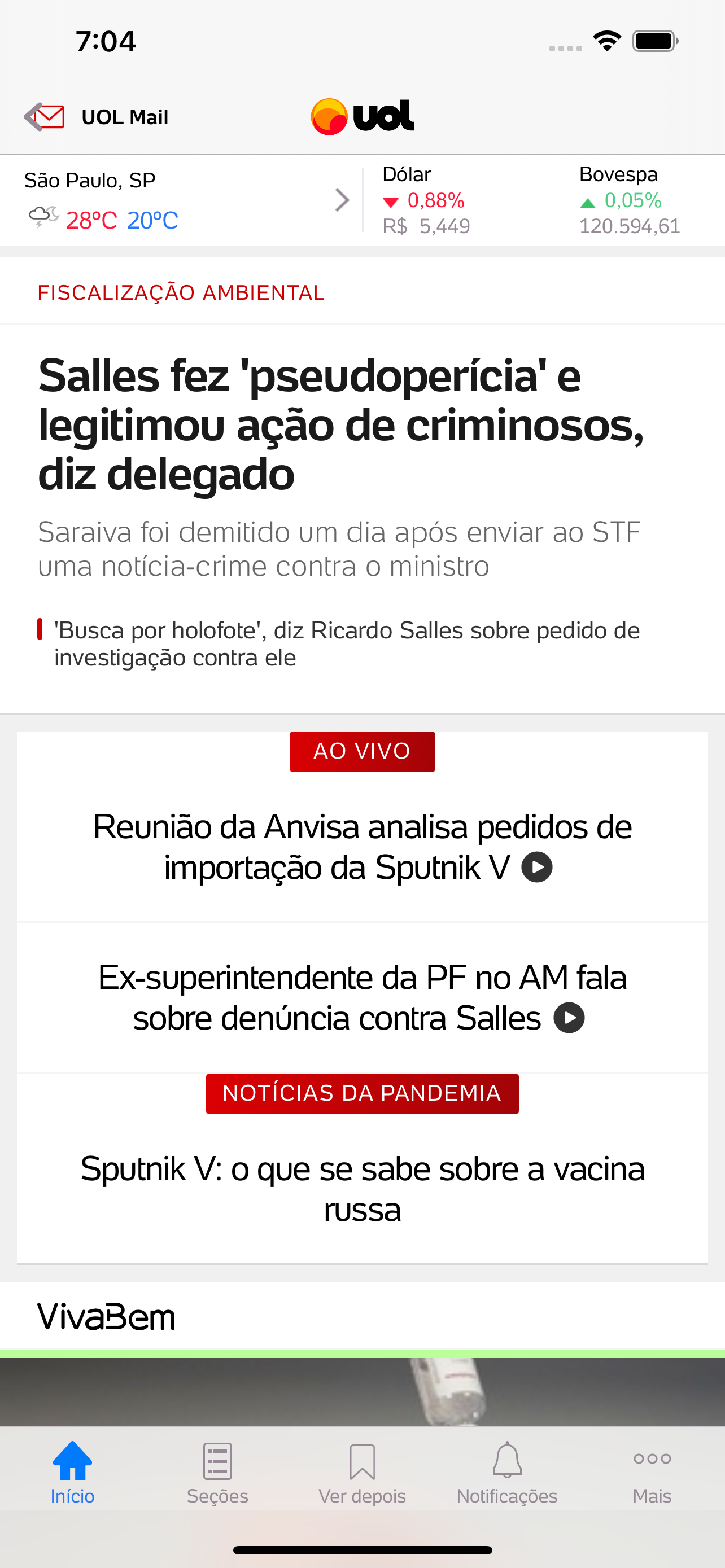
Task: Select the Início home tab icon
Action: (x=72, y=1460)
